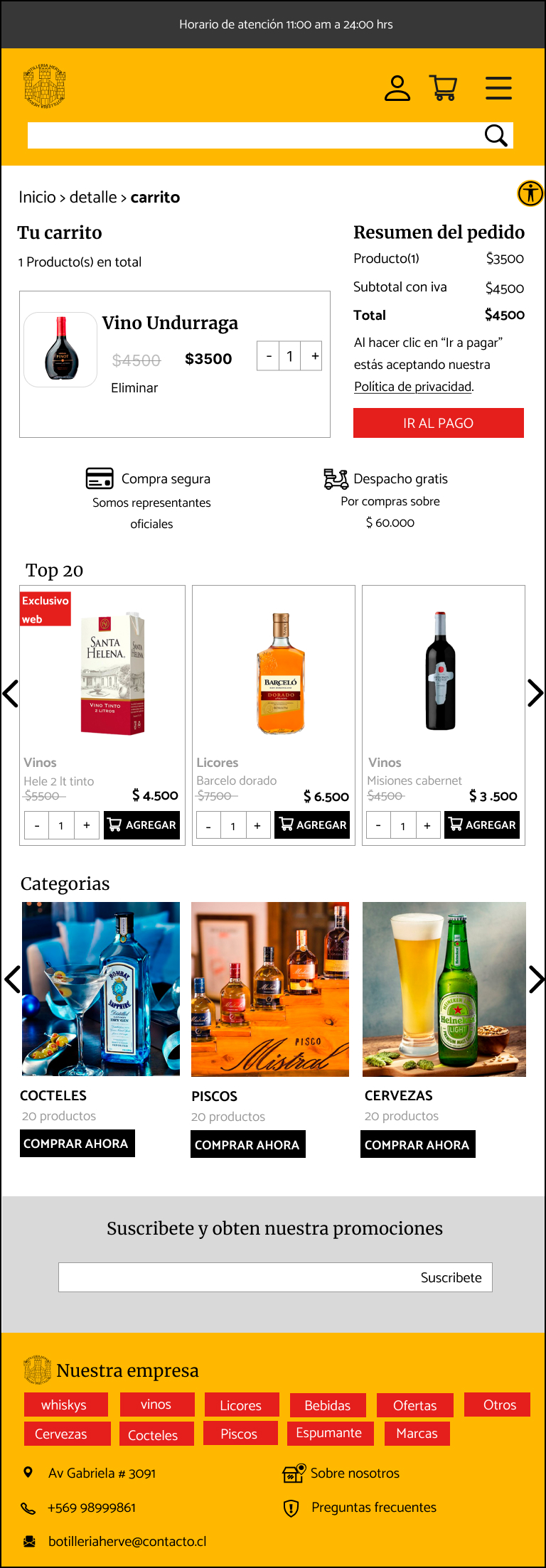546x1568 pixels.
Task: Click the right arrow of the Top 20 carousel
Action: (x=535, y=693)
